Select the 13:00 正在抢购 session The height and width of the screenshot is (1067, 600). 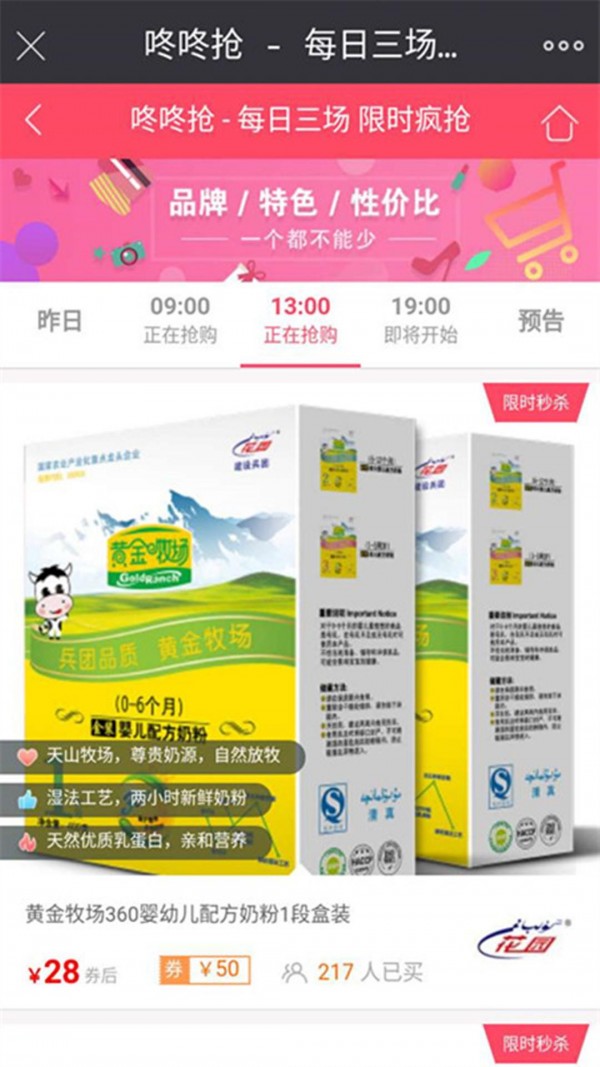[300, 321]
